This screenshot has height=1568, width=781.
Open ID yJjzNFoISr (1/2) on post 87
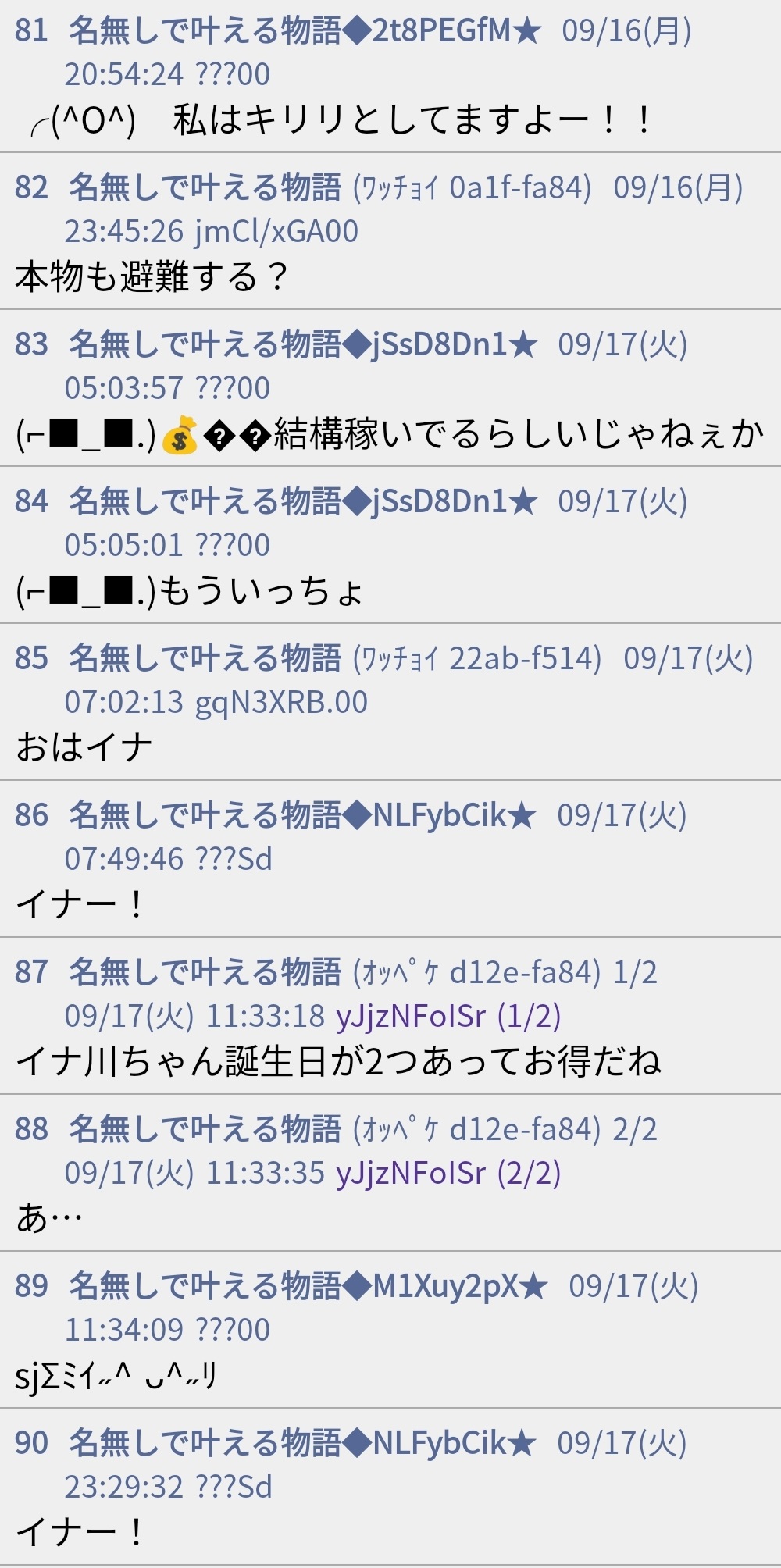pos(448,1016)
